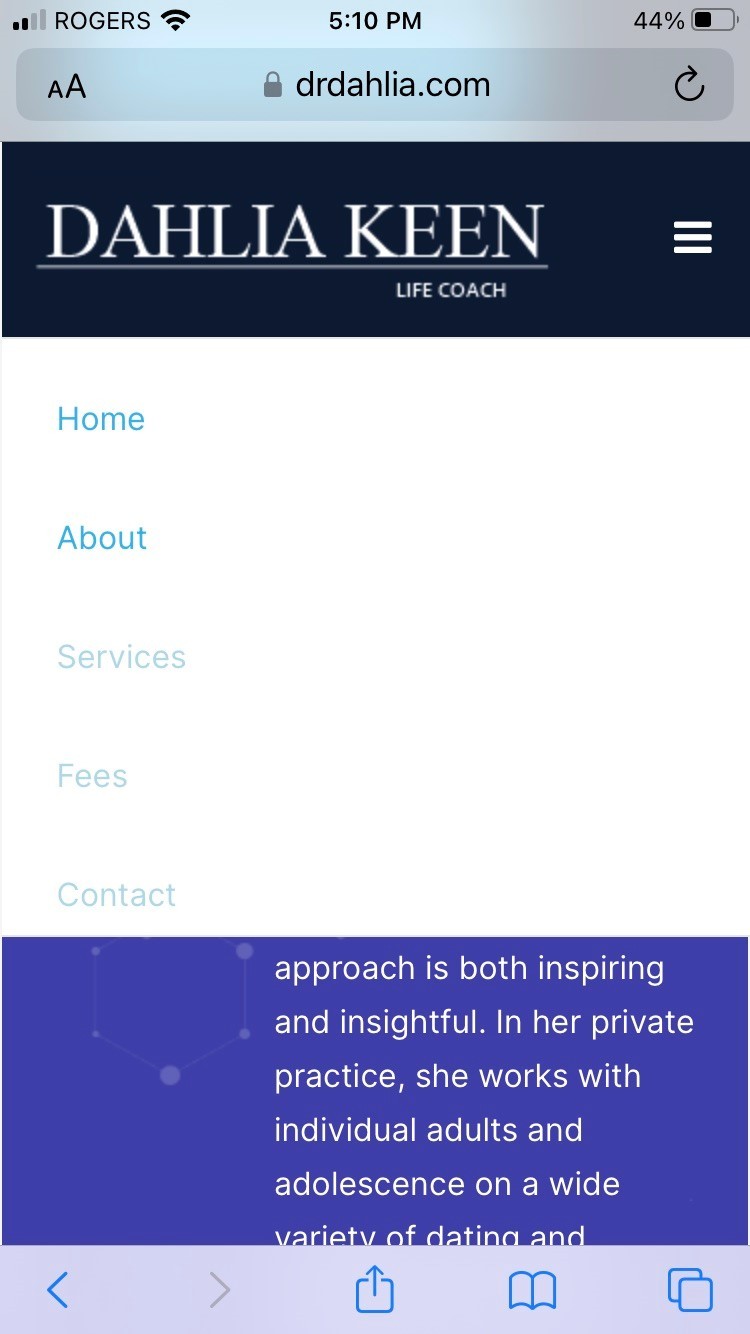The height and width of the screenshot is (1334, 750).
Task: Close the hamburger navigation menu
Action: click(692, 238)
